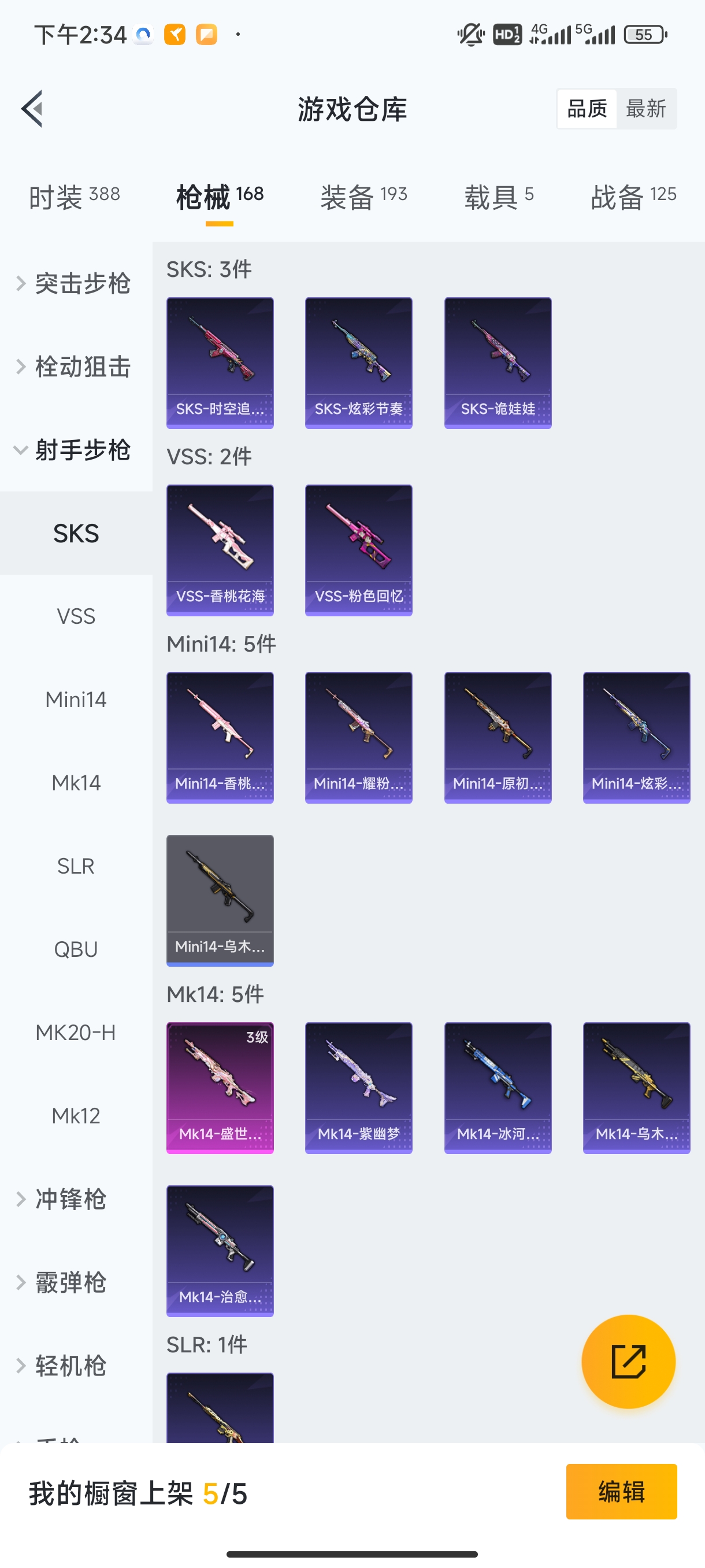Viewport: 705px width, 1568px height.
Task: Sort the warehouse by 最新
Action: [x=646, y=109]
